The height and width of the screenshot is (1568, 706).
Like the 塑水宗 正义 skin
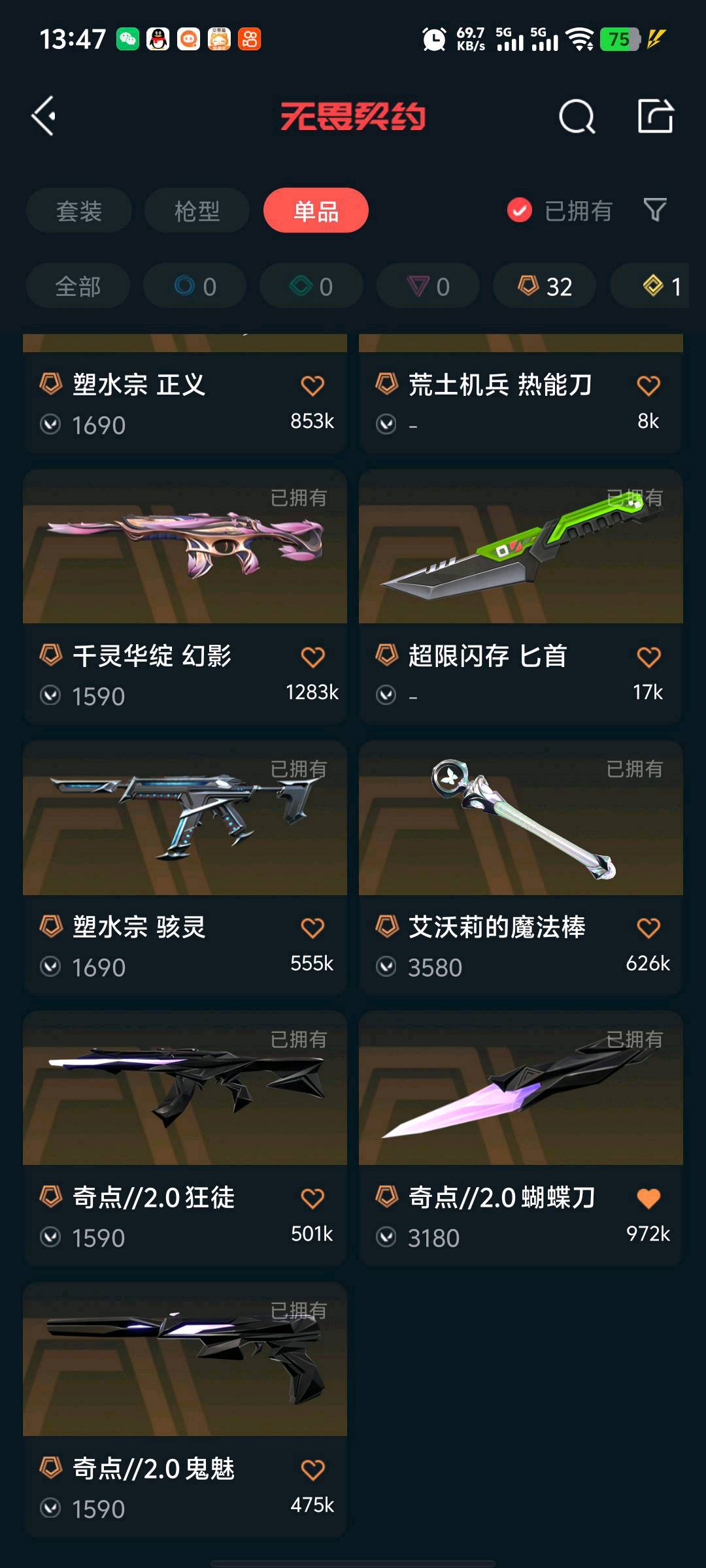312,385
